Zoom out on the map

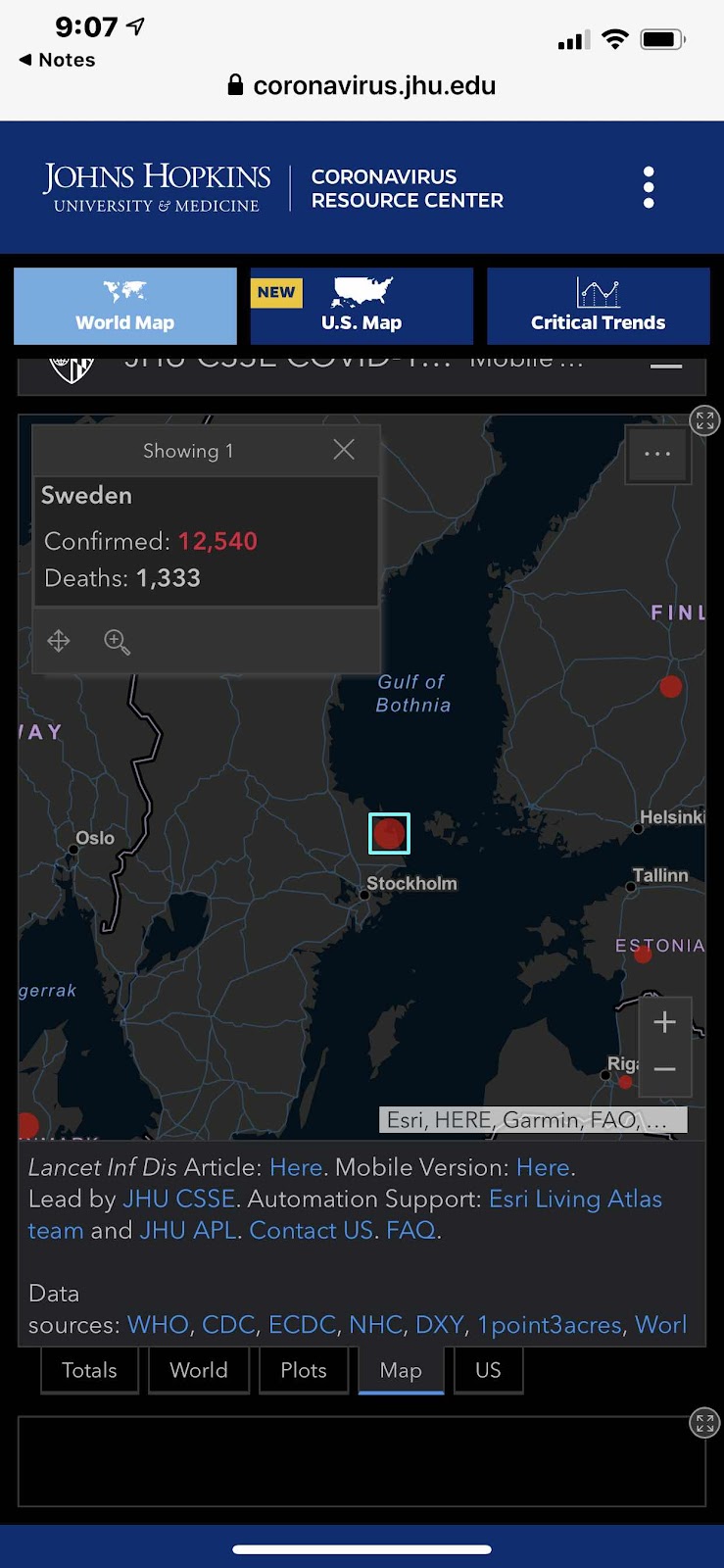tap(664, 1069)
